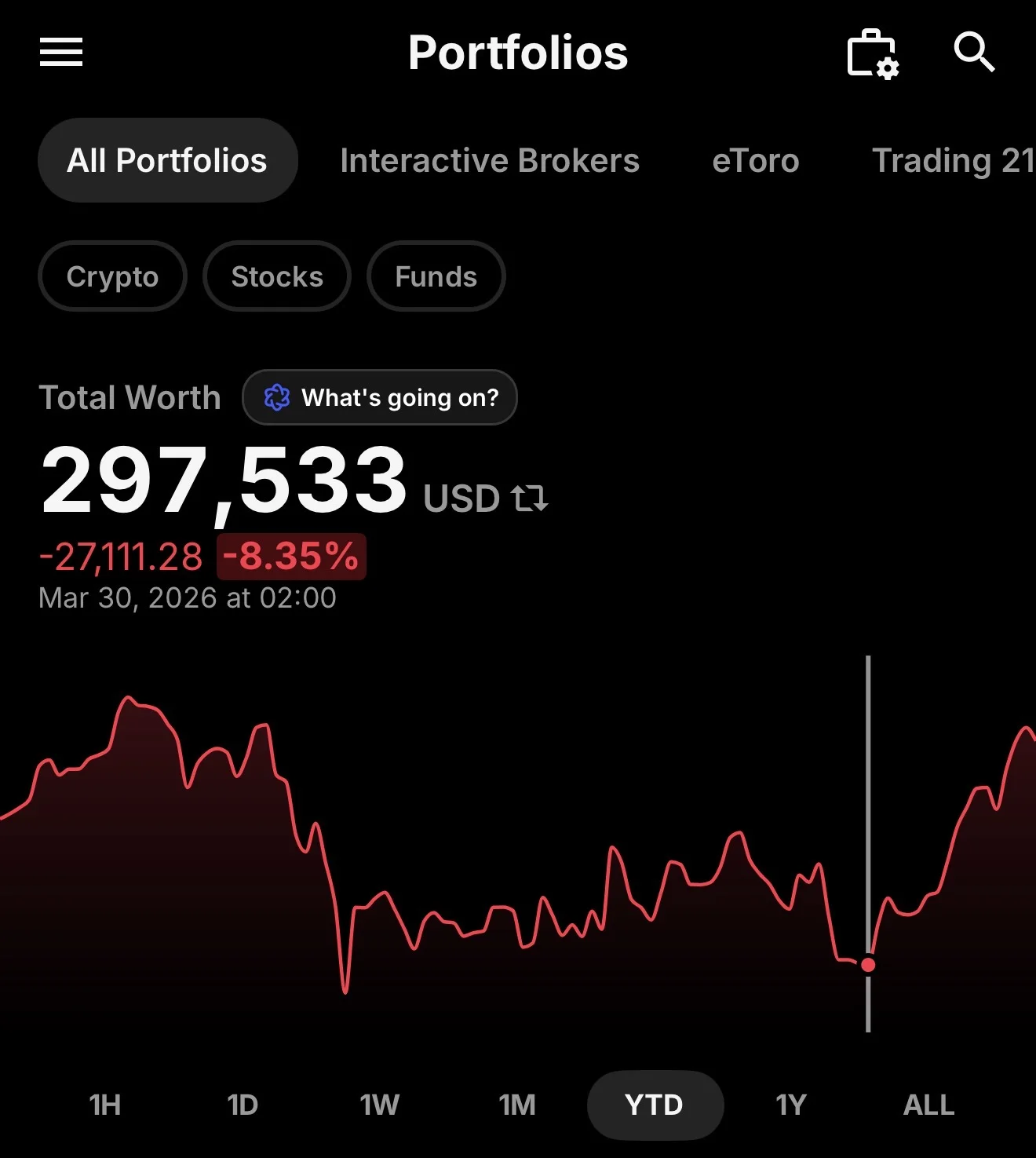Click the What's going on button
Viewport: 1036px width, 1158px height.
[379, 397]
